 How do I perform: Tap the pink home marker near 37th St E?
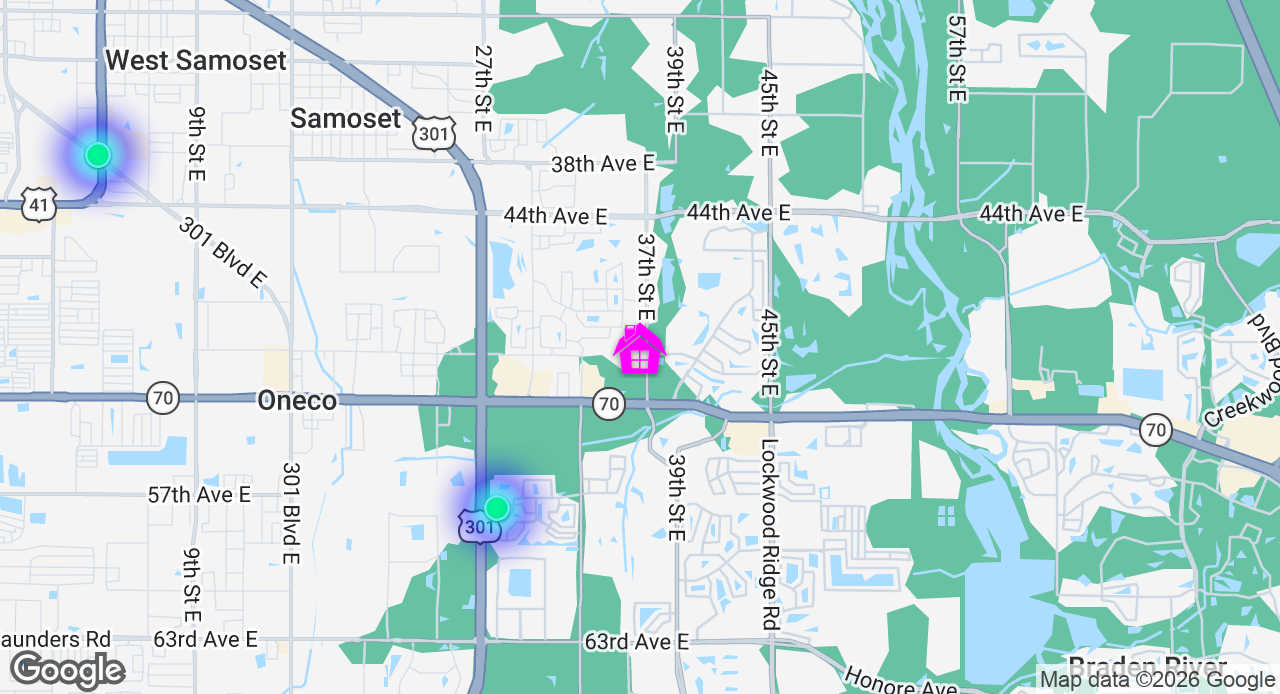pyautogui.click(x=639, y=350)
